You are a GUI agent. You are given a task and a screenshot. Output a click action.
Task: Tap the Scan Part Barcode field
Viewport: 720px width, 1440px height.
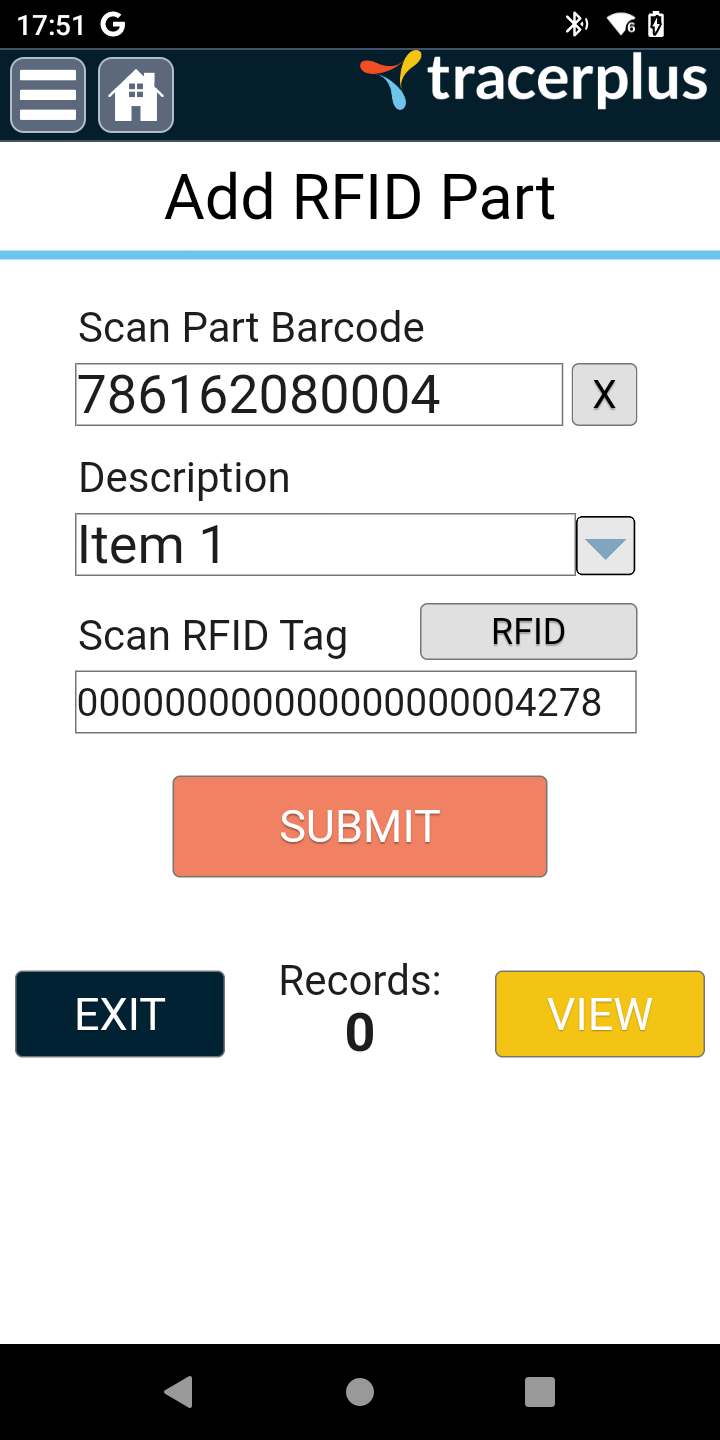pos(319,395)
